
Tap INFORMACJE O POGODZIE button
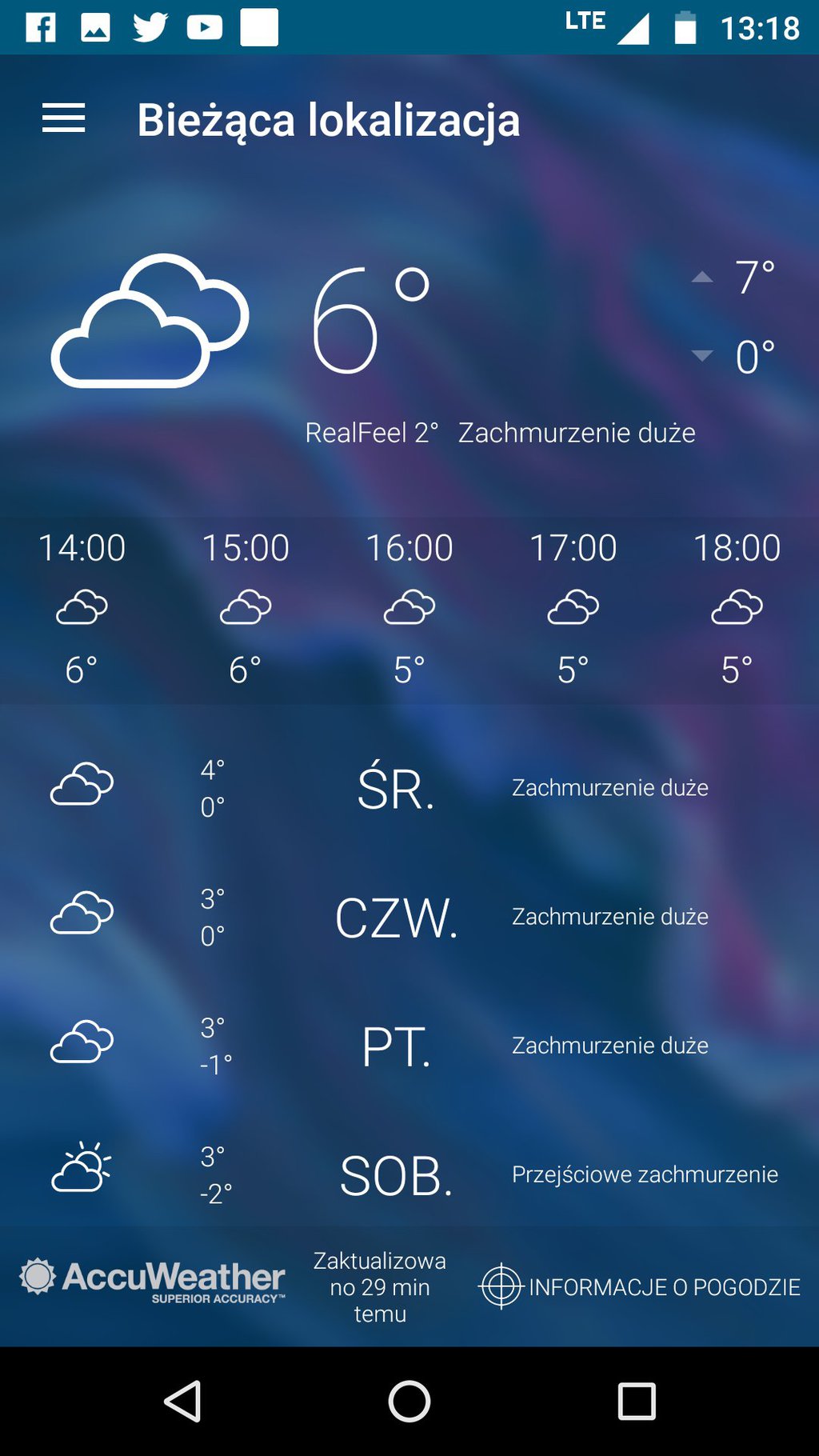click(x=640, y=1286)
